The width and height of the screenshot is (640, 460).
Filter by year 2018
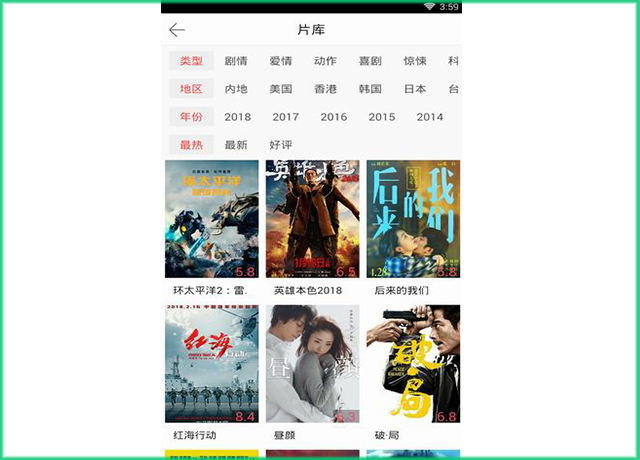[238, 117]
